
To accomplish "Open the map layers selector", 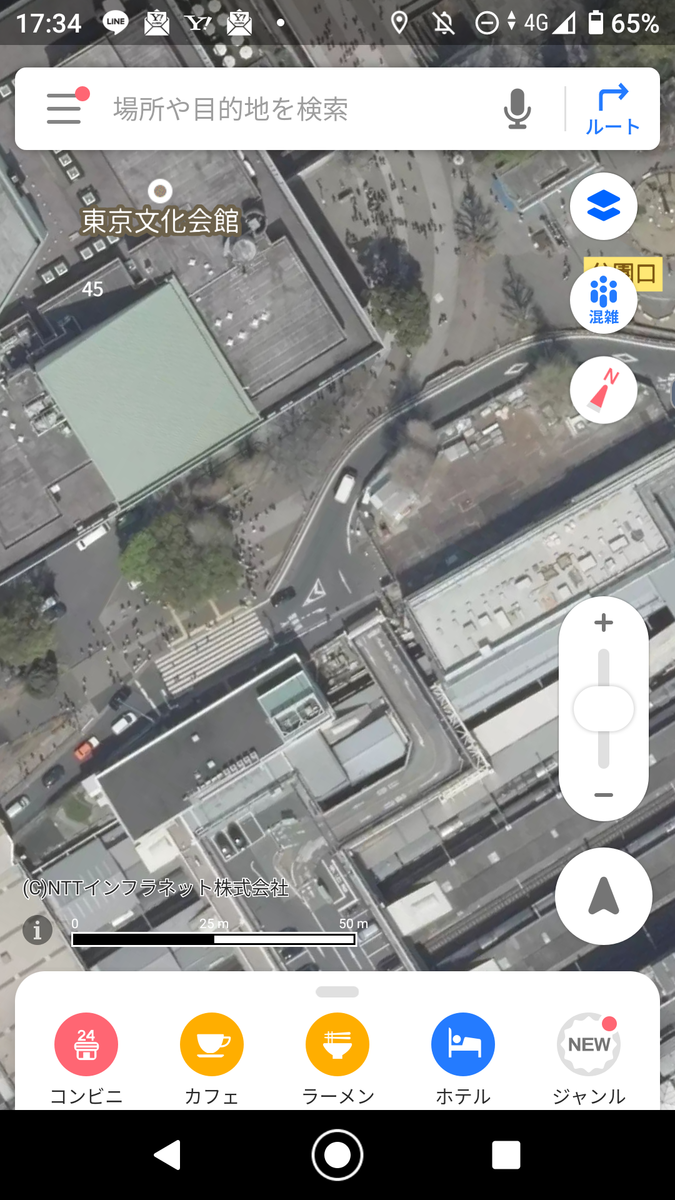I will (604, 206).
